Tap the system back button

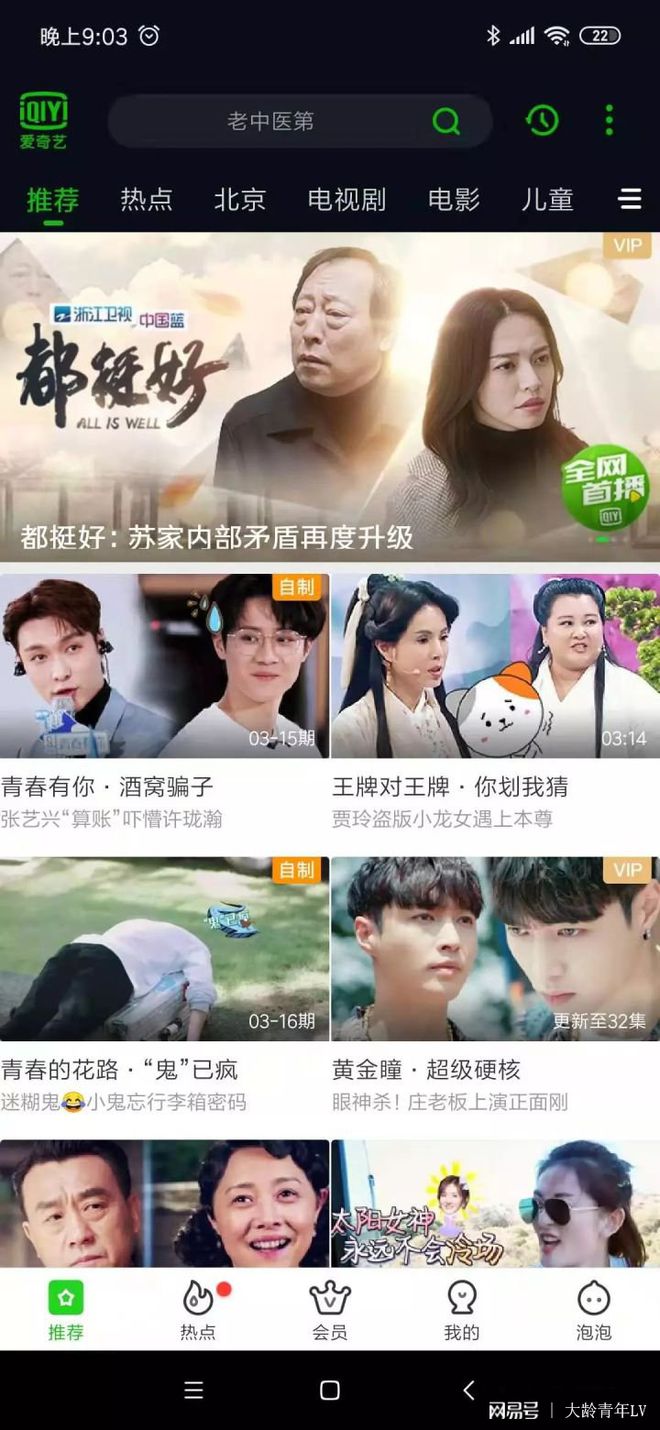468,1390
